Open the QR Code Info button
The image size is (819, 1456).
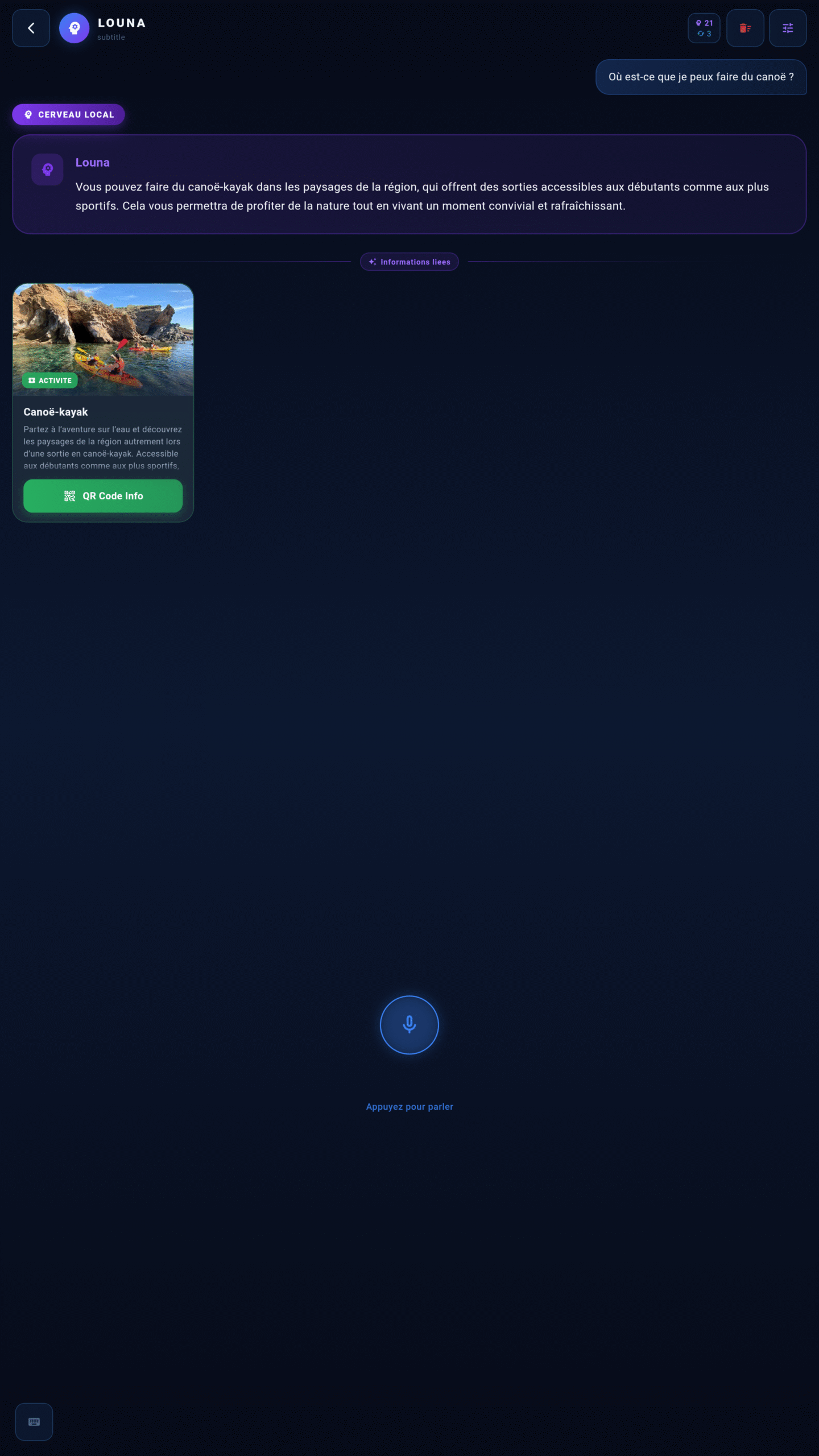coord(103,496)
